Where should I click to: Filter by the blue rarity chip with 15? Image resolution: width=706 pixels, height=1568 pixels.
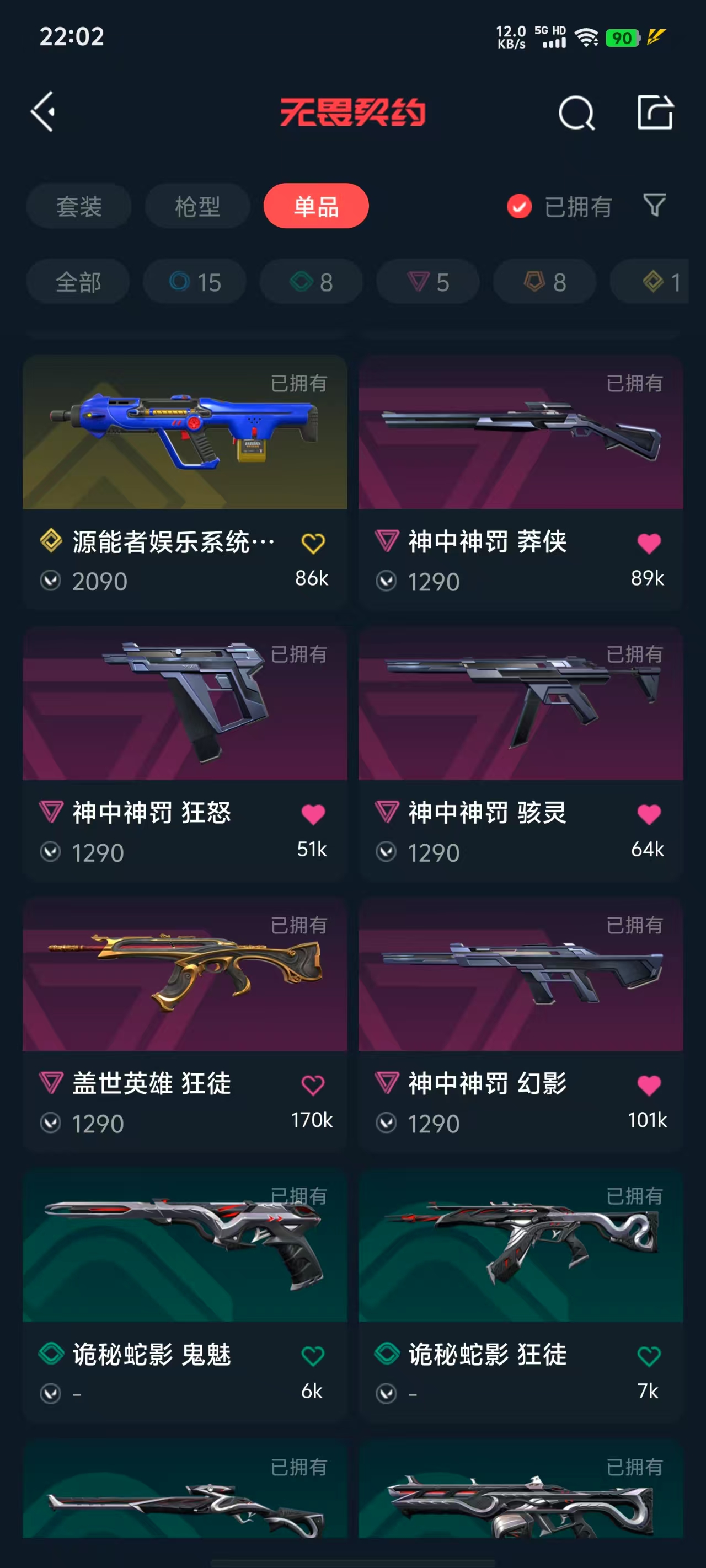(195, 282)
